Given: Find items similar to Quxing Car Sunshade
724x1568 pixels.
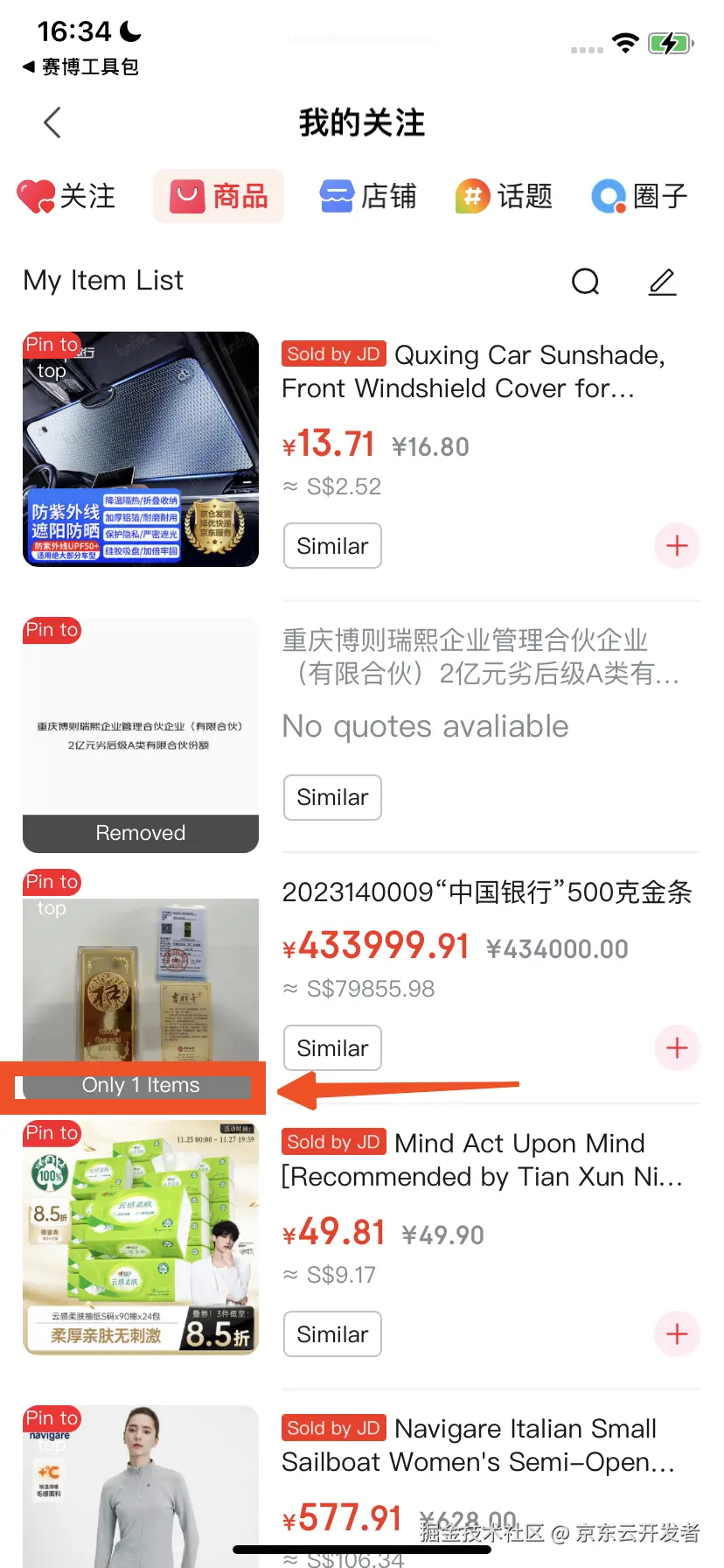Looking at the screenshot, I should click(332, 546).
